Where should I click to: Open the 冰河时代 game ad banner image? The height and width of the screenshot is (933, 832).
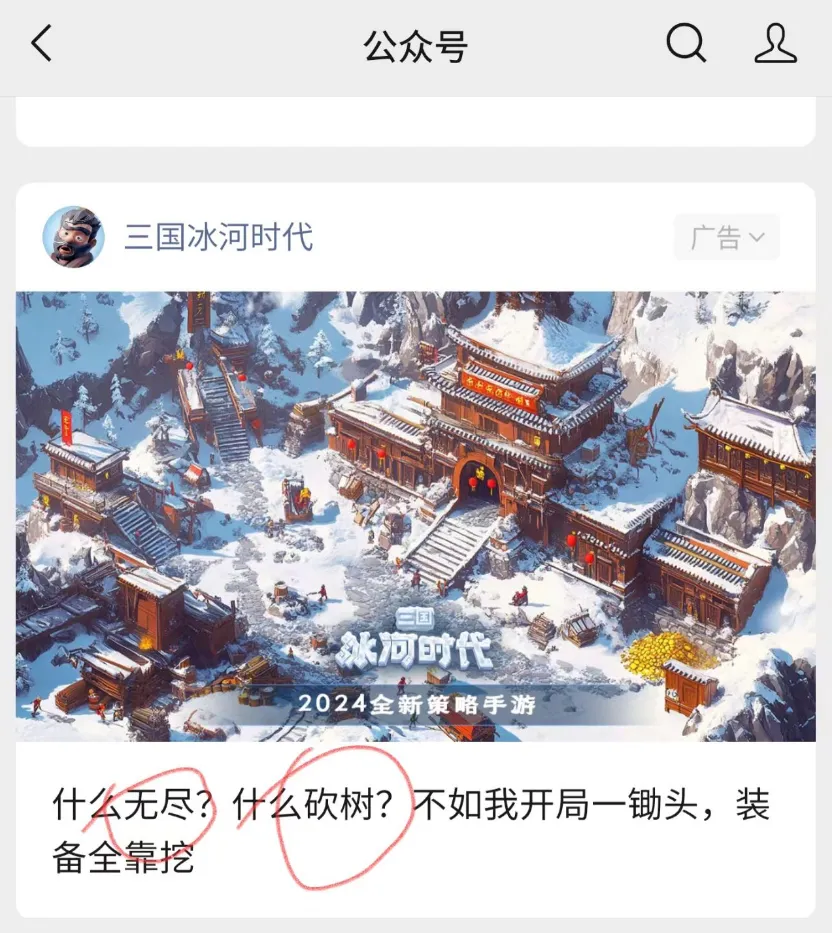pos(415,515)
